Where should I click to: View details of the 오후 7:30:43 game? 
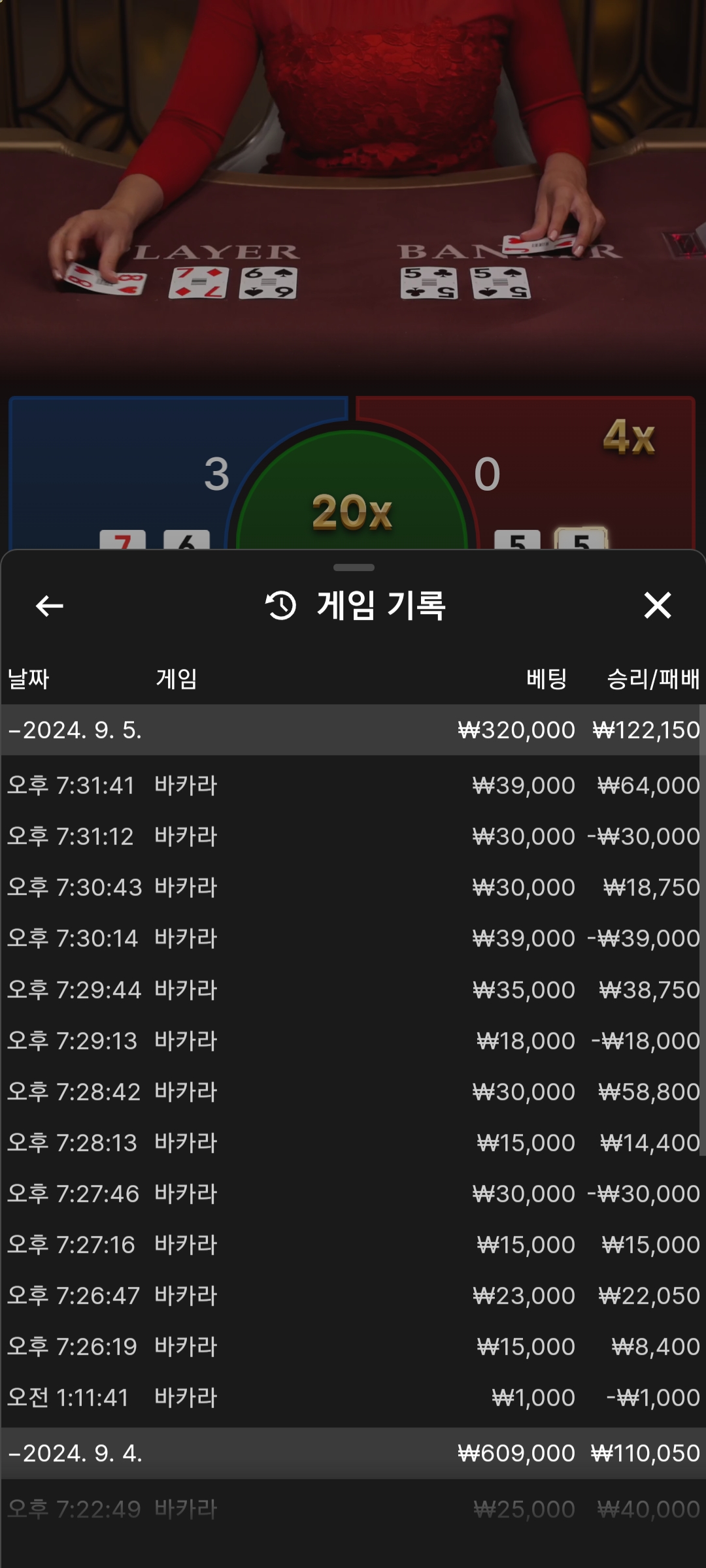[x=353, y=887]
